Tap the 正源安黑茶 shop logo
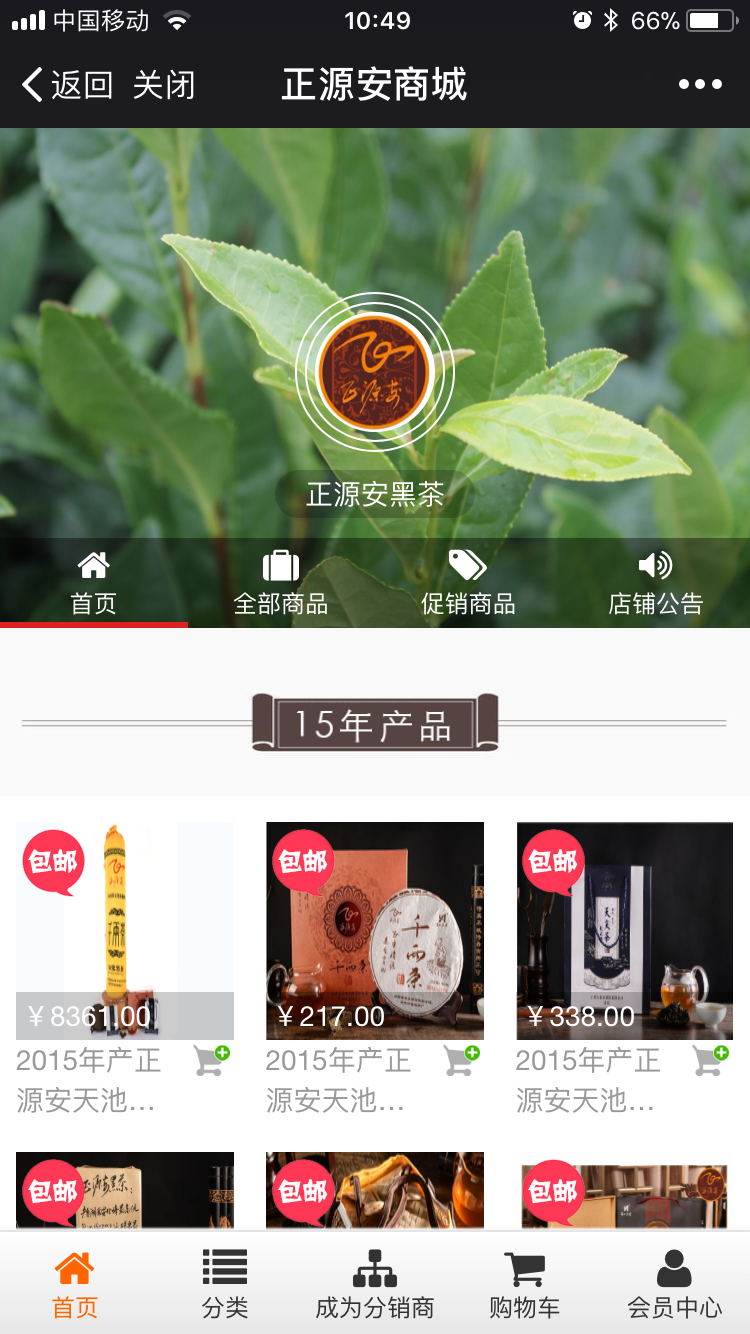750x1334 pixels. click(375, 372)
